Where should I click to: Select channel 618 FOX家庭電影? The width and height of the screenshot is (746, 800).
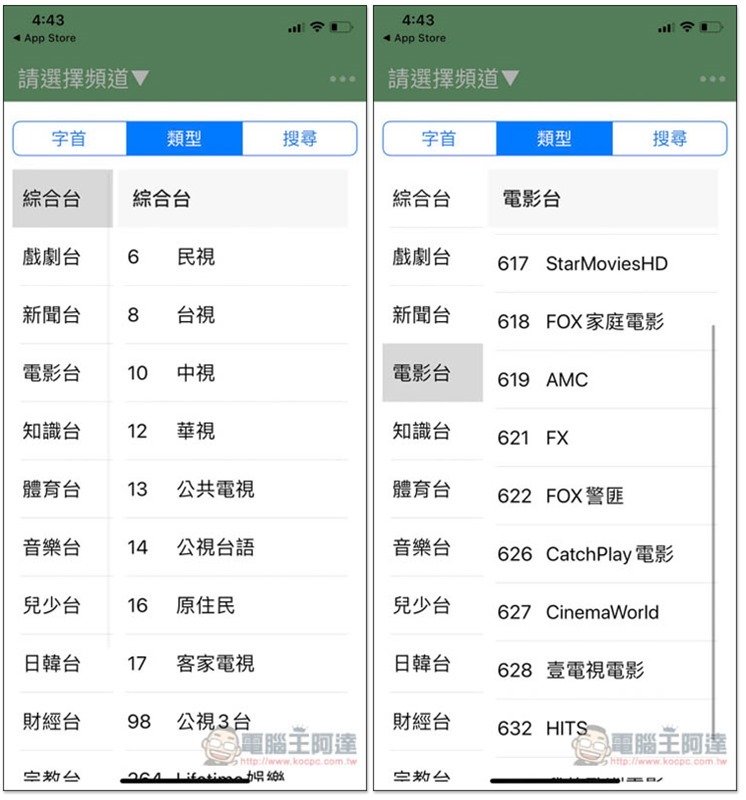coord(604,322)
